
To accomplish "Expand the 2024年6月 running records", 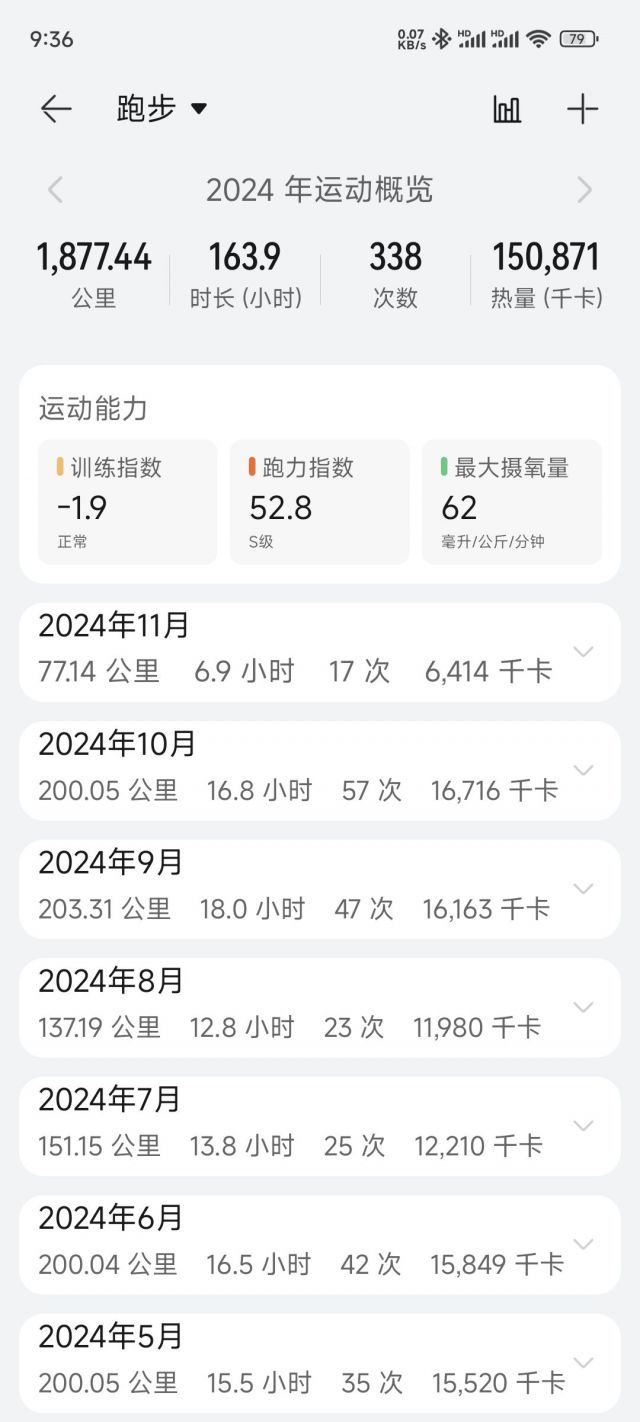I will pyautogui.click(x=583, y=1244).
